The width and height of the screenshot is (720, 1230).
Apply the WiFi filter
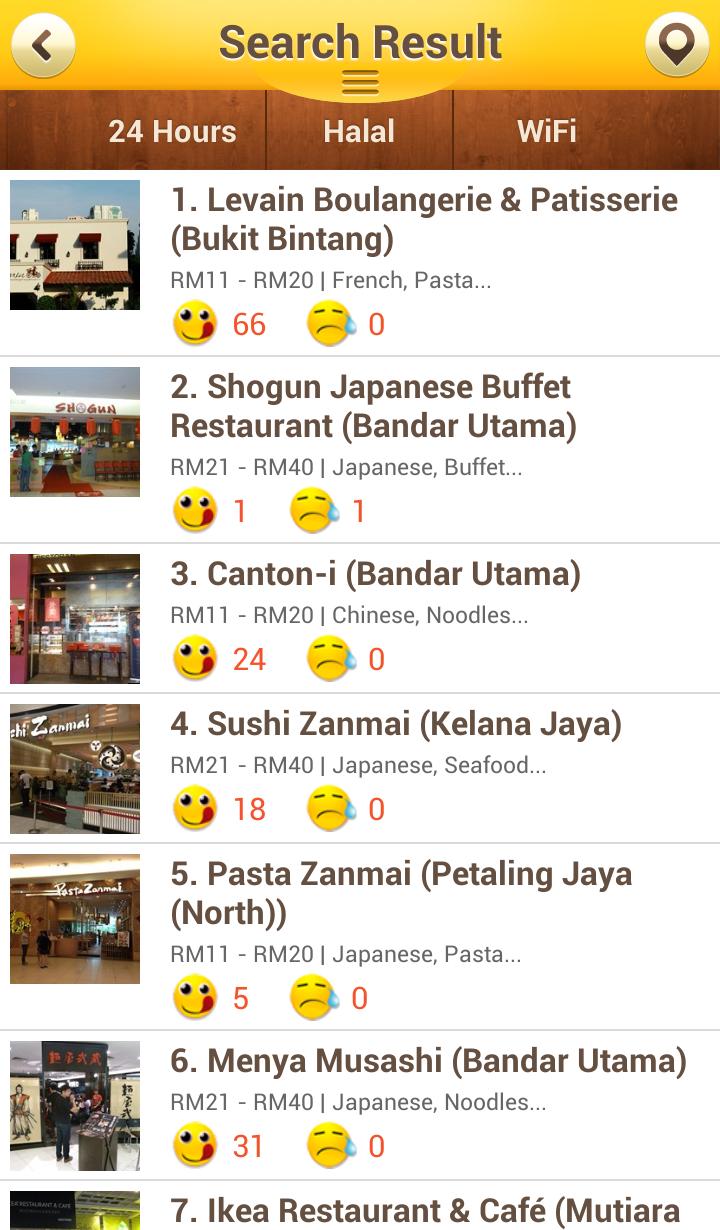point(546,131)
